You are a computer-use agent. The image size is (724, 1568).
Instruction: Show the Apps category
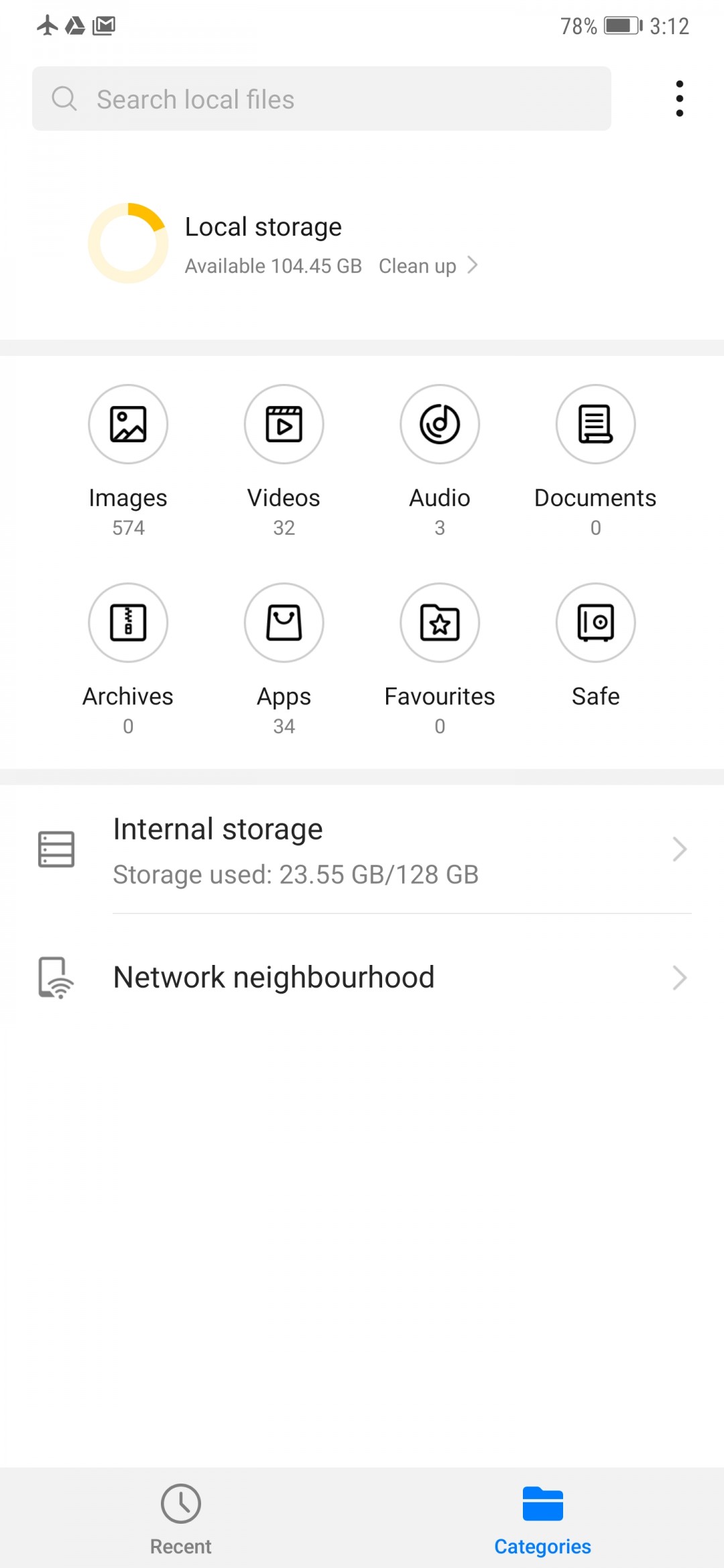click(x=284, y=623)
